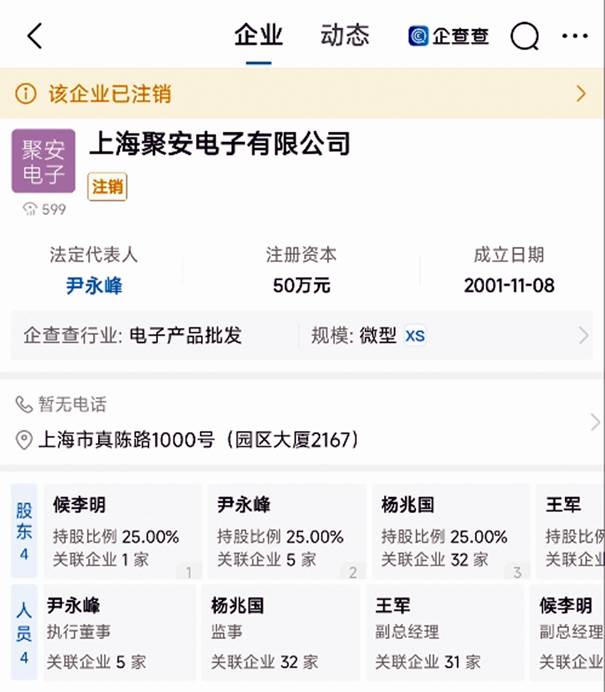Switch to the 动态 tab
This screenshot has height=692, width=605.
click(345, 36)
